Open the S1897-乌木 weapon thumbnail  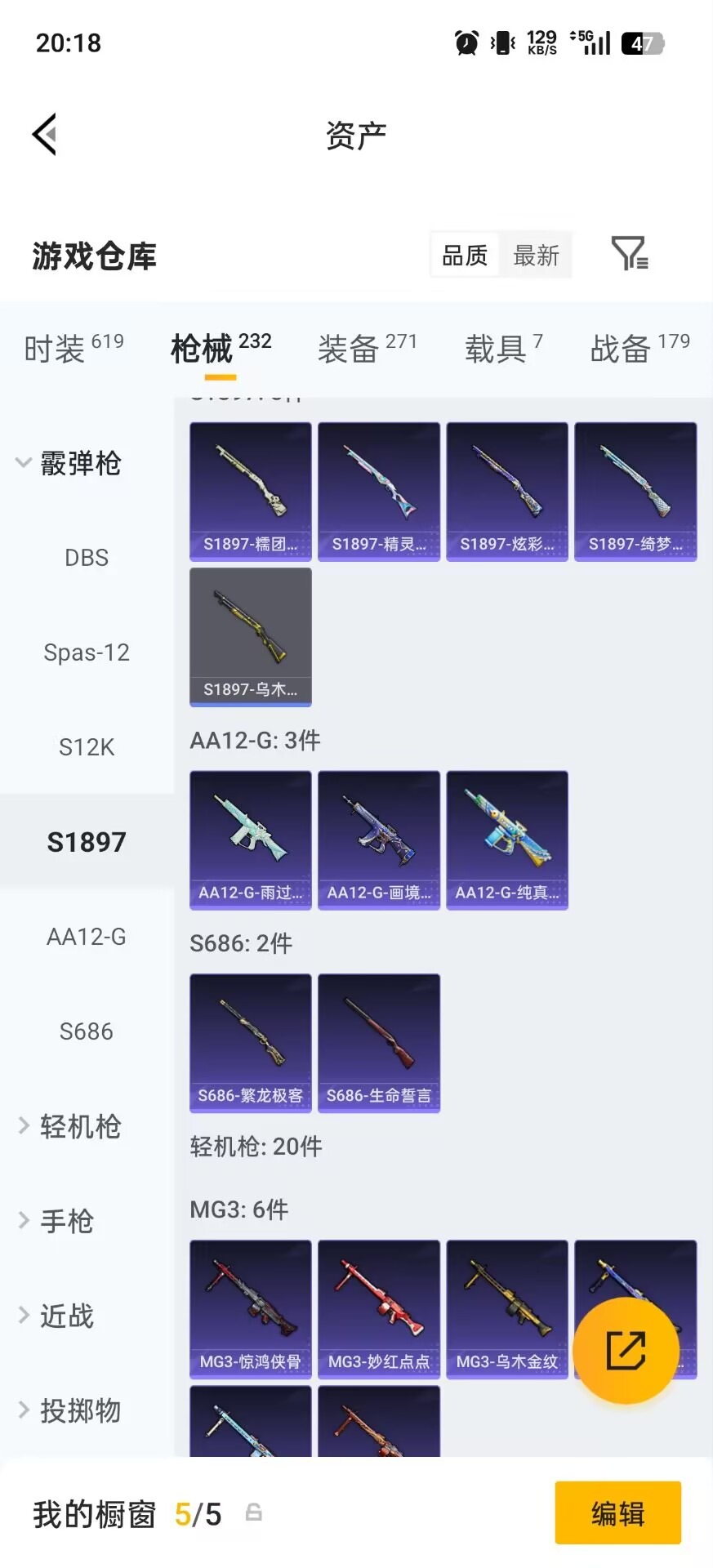point(250,637)
